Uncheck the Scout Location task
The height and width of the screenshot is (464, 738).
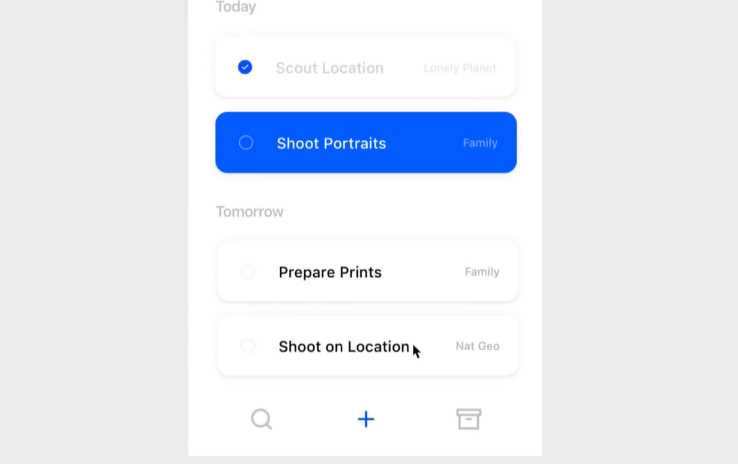point(245,67)
